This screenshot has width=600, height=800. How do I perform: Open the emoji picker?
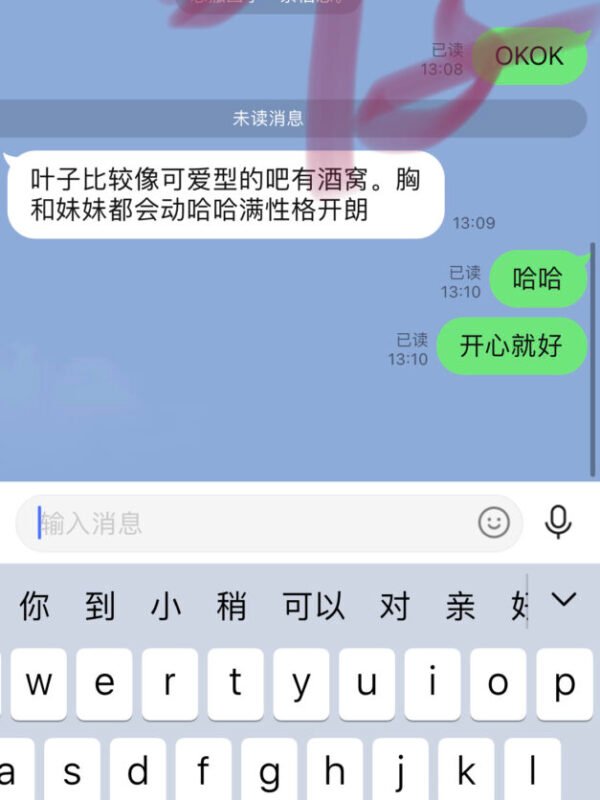(x=493, y=522)
